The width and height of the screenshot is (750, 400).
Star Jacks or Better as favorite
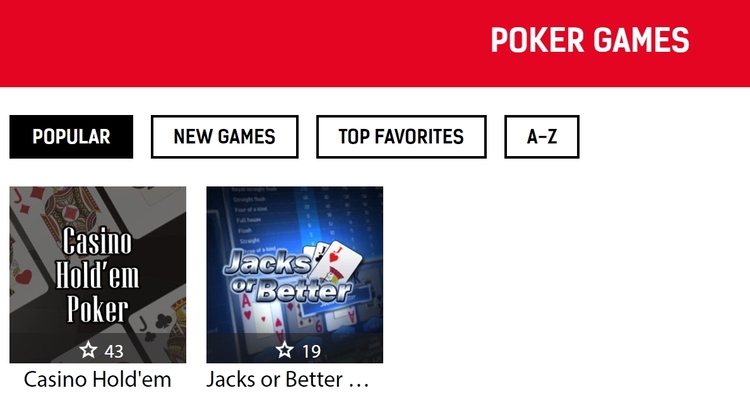coord(285,350)
